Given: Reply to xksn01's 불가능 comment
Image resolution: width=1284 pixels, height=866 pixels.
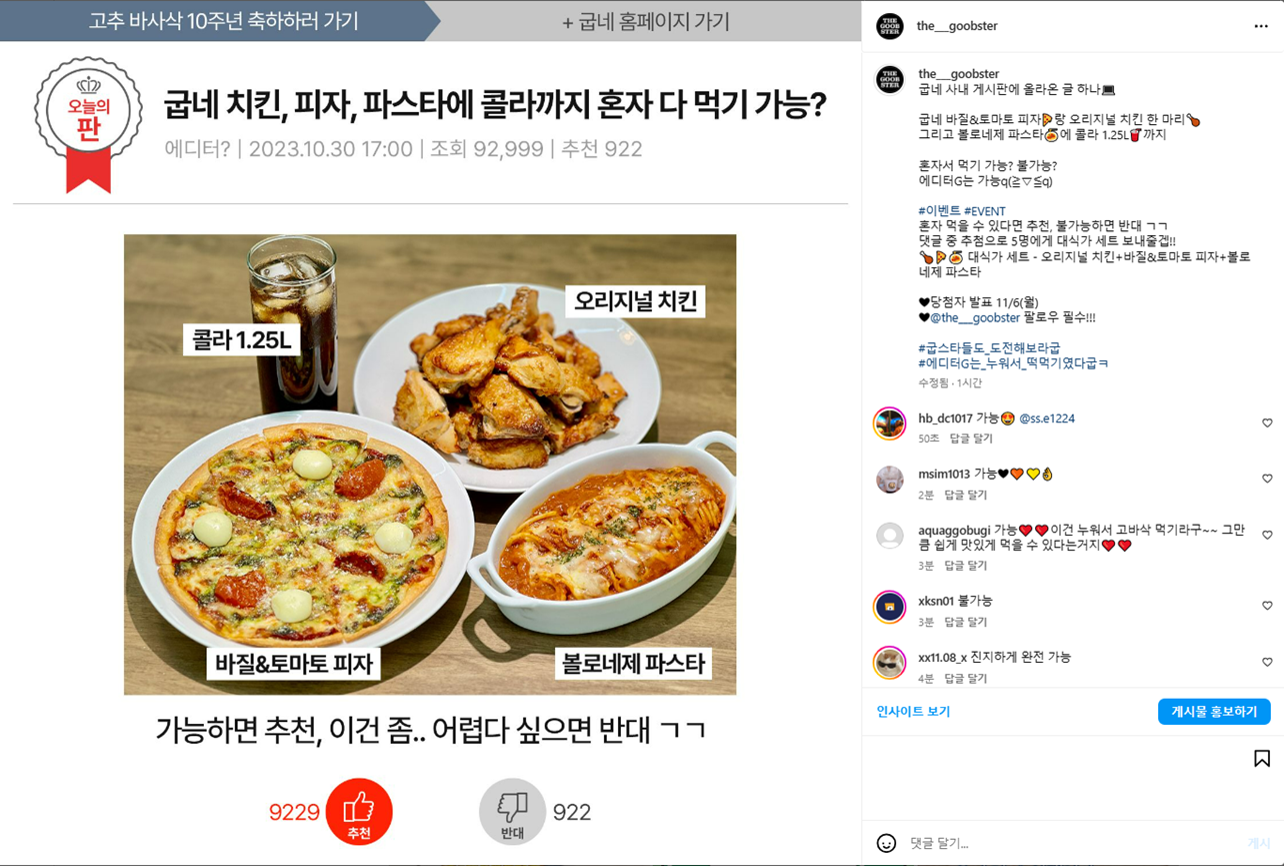Looking at the screenshot, I should pyautogui.click(x=967, y=622).
